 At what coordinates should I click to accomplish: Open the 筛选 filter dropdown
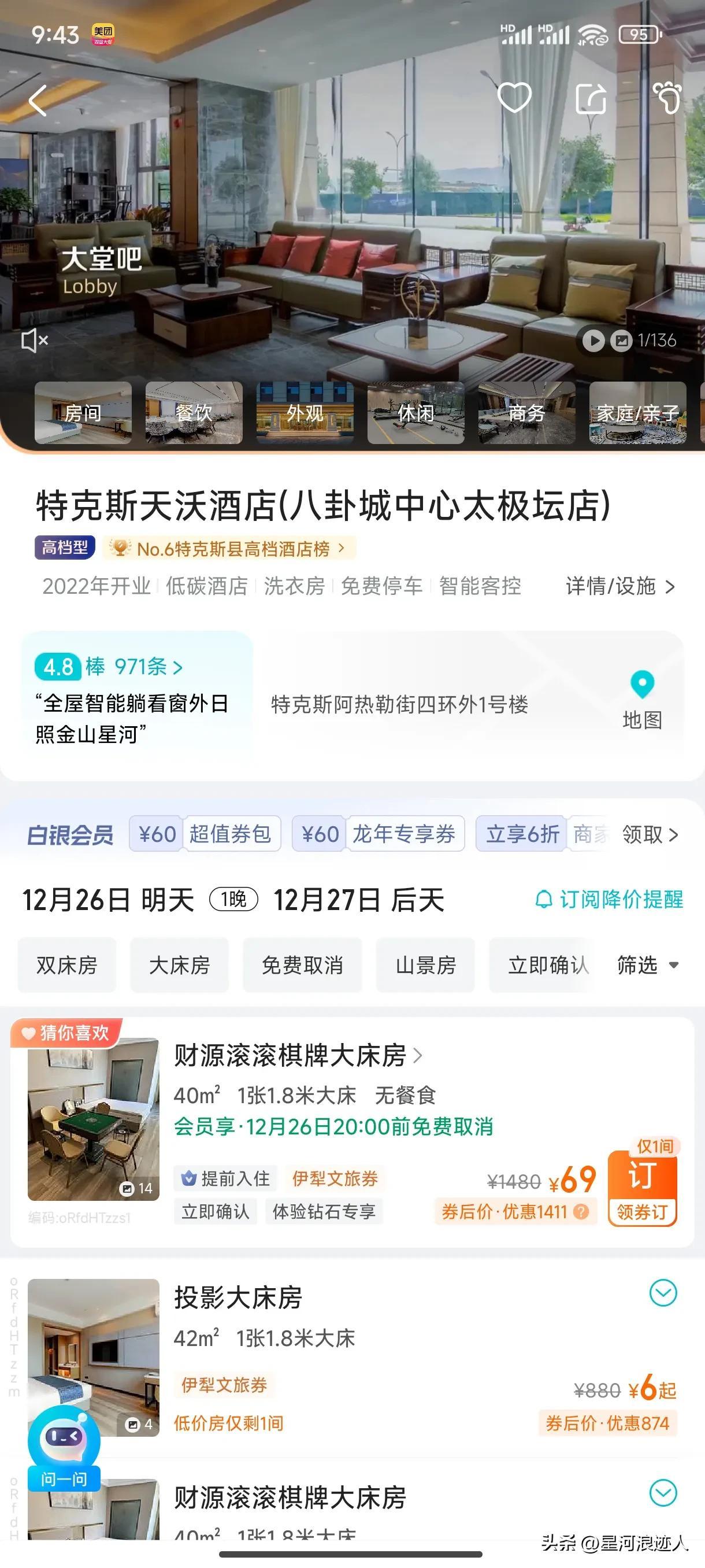(647, 965)
